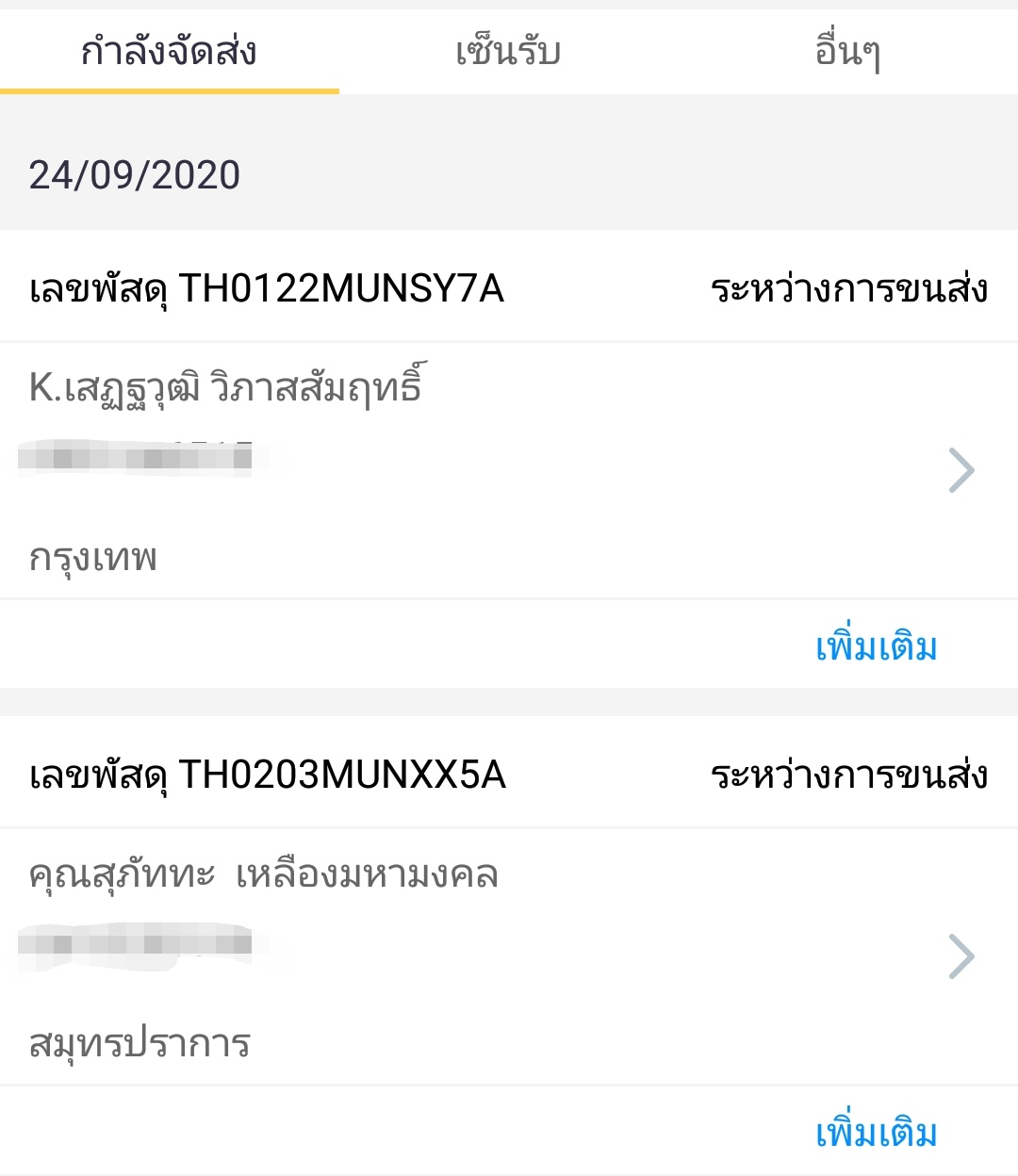
Task: Open เพิ่มเติม for the first shipment
Action: point(876,646)
